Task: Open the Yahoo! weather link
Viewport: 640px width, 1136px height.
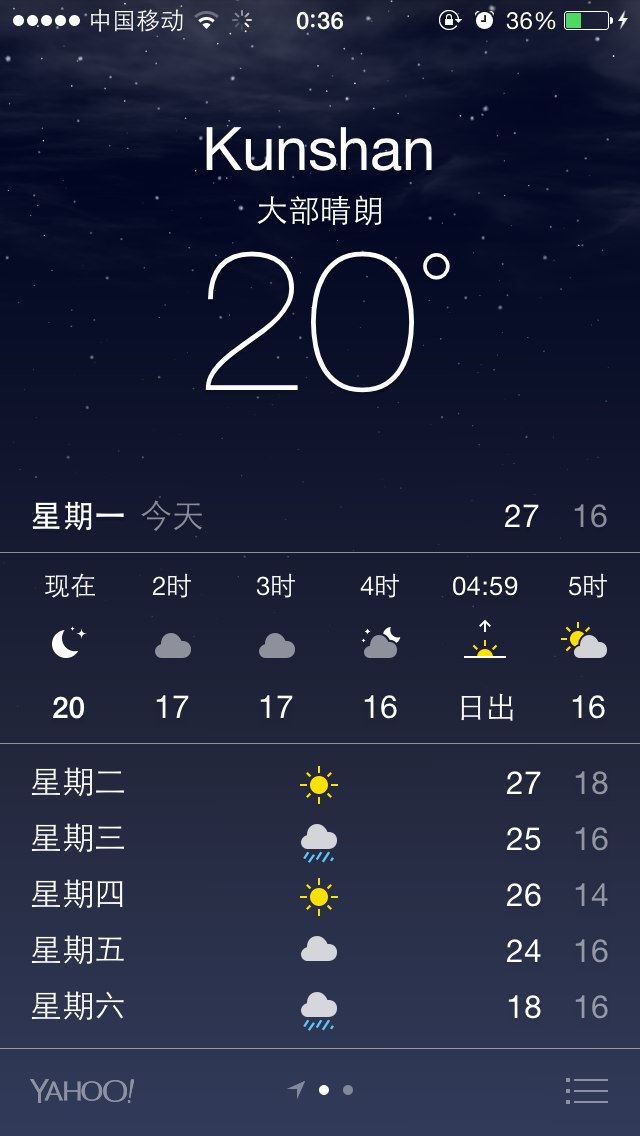Action: click(x=82, y=1090)
